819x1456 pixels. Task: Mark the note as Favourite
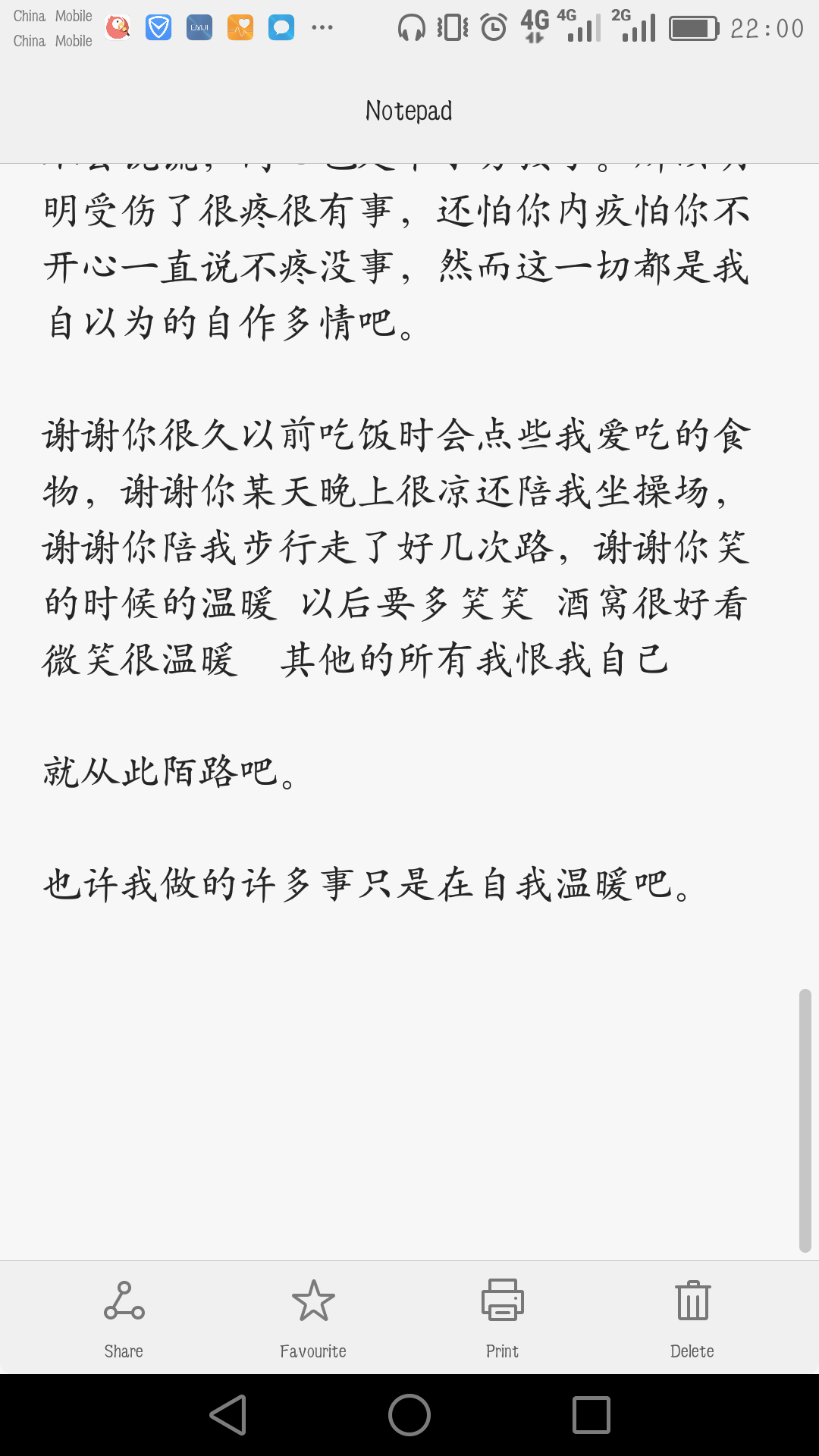click(x=313, y=1316)
